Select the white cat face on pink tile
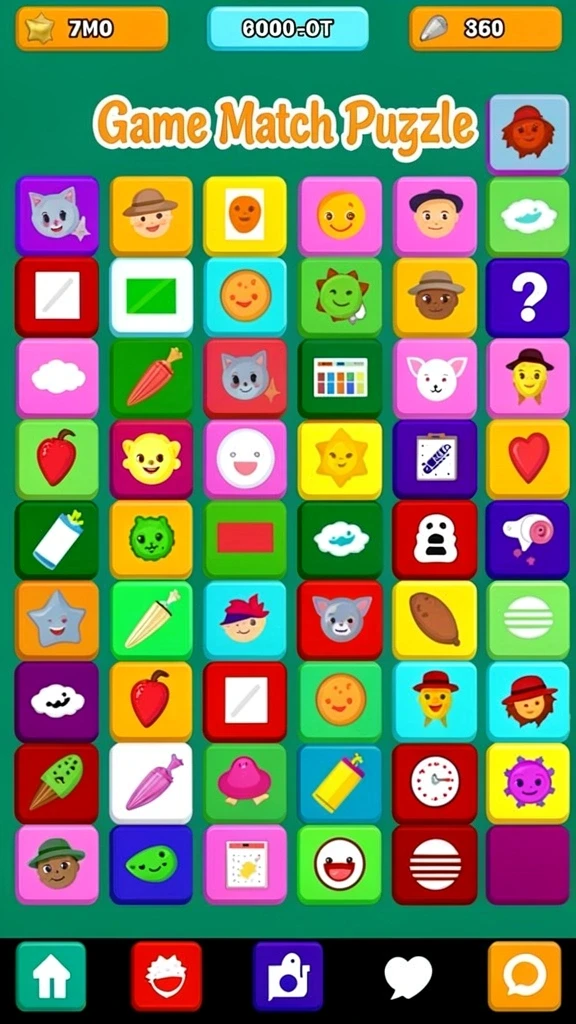 (x=434, y=378)
